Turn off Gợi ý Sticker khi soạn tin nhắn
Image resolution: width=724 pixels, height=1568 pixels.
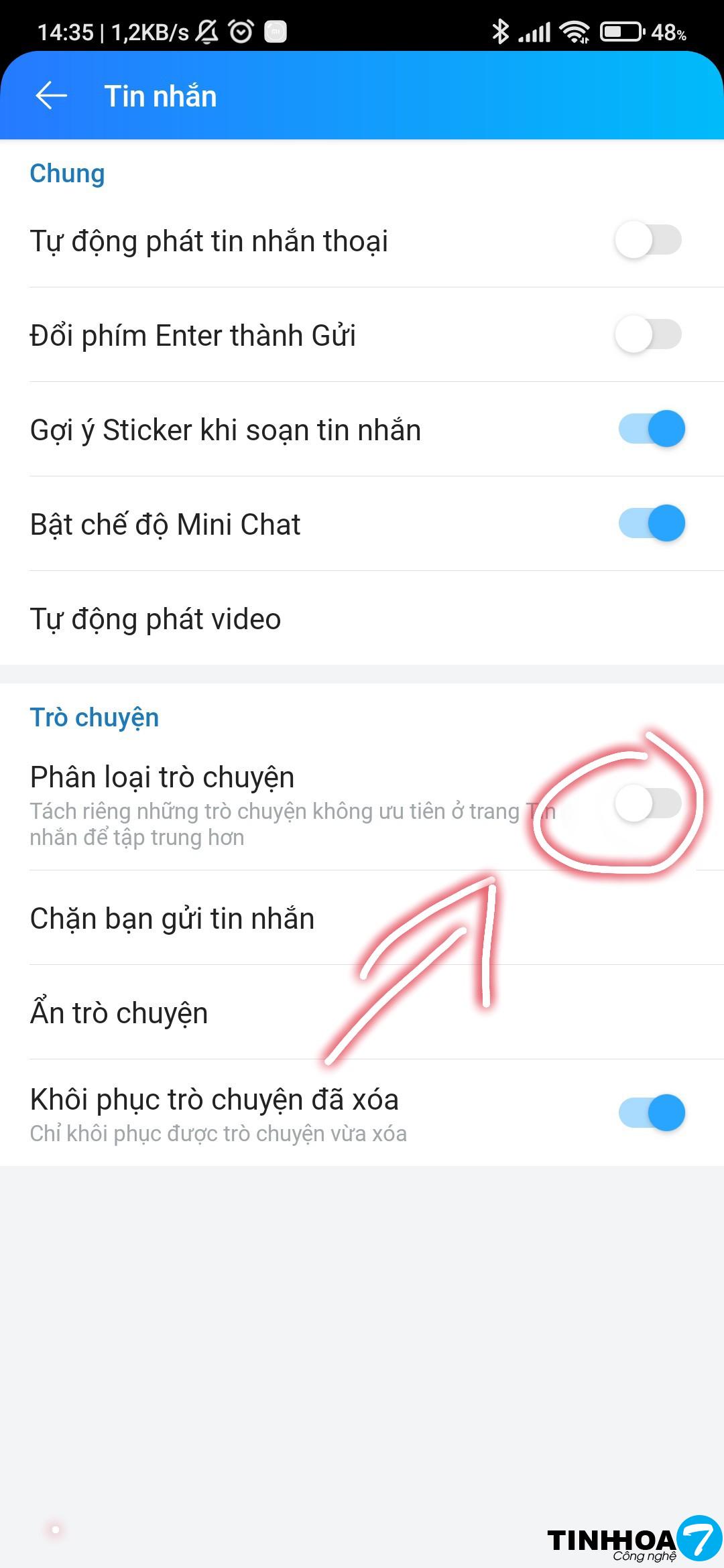(x=652, y=429)
